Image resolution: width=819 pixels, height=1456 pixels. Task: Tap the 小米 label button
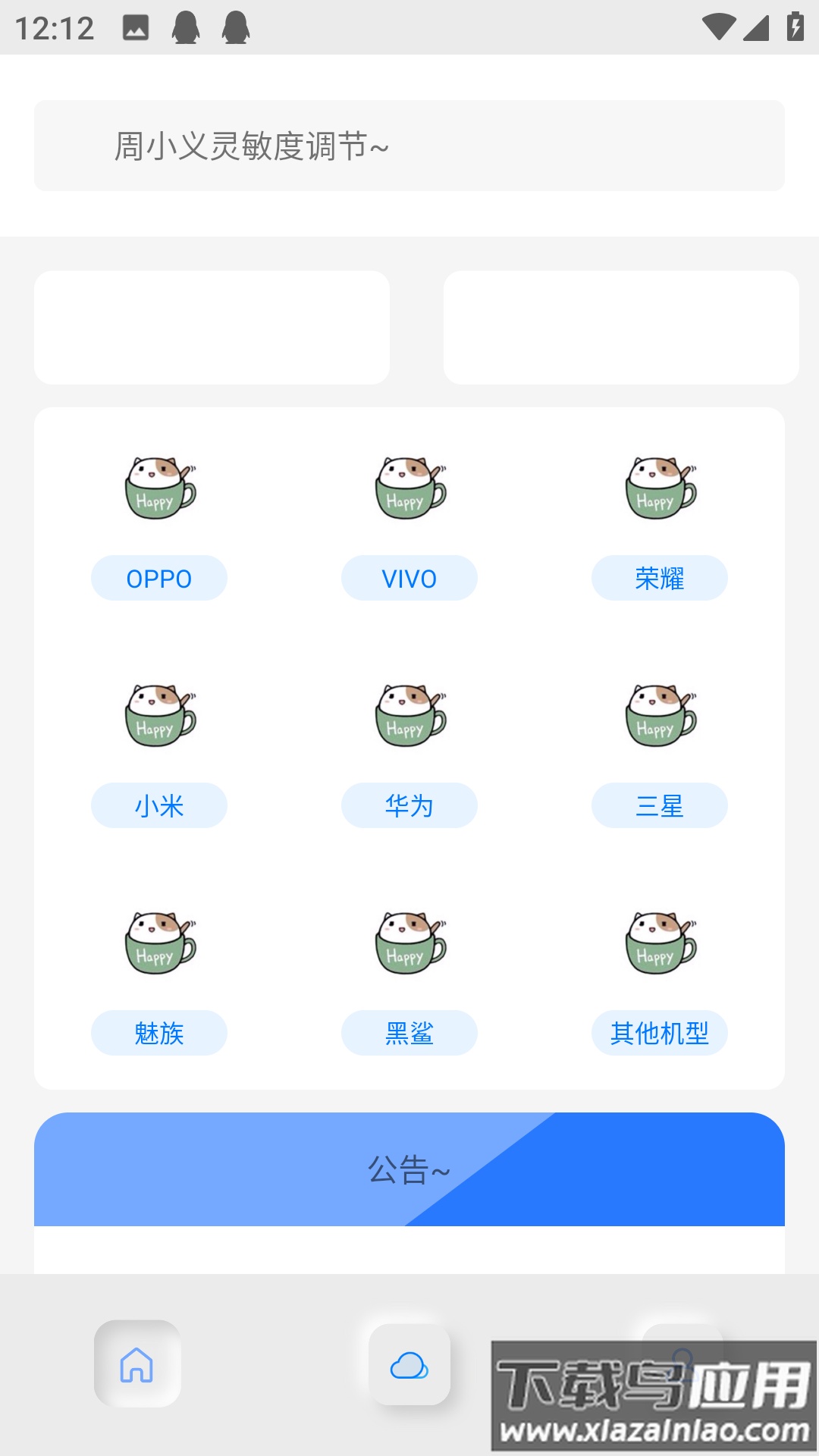pos(158,805)
